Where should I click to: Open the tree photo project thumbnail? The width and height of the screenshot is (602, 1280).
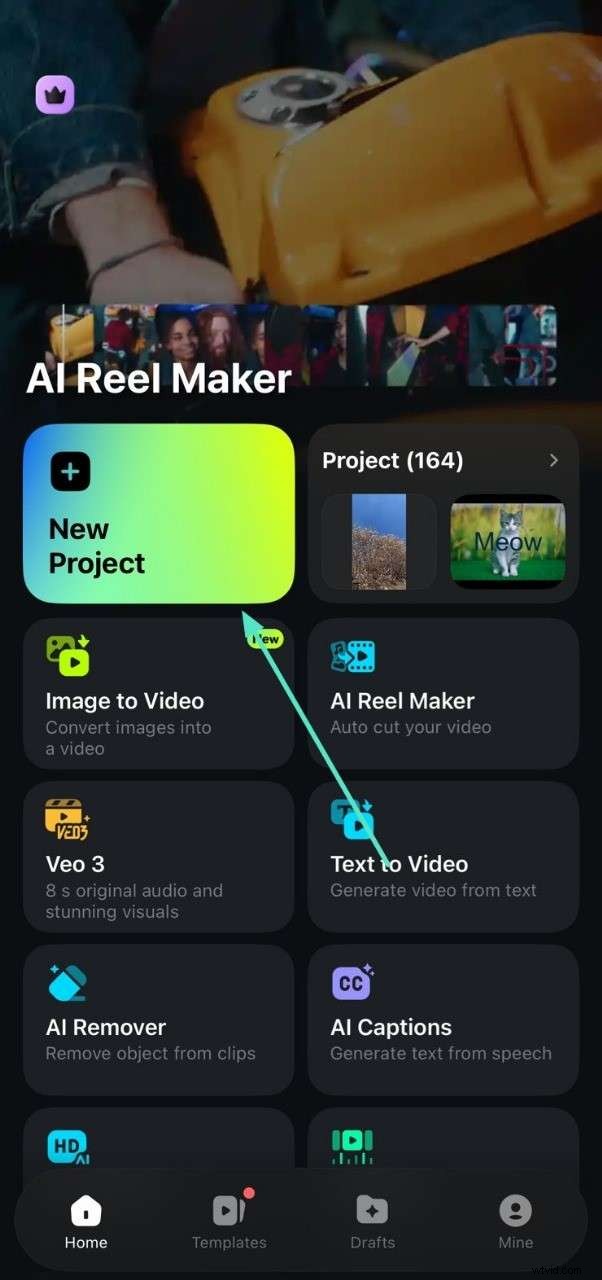pos(379,541)
